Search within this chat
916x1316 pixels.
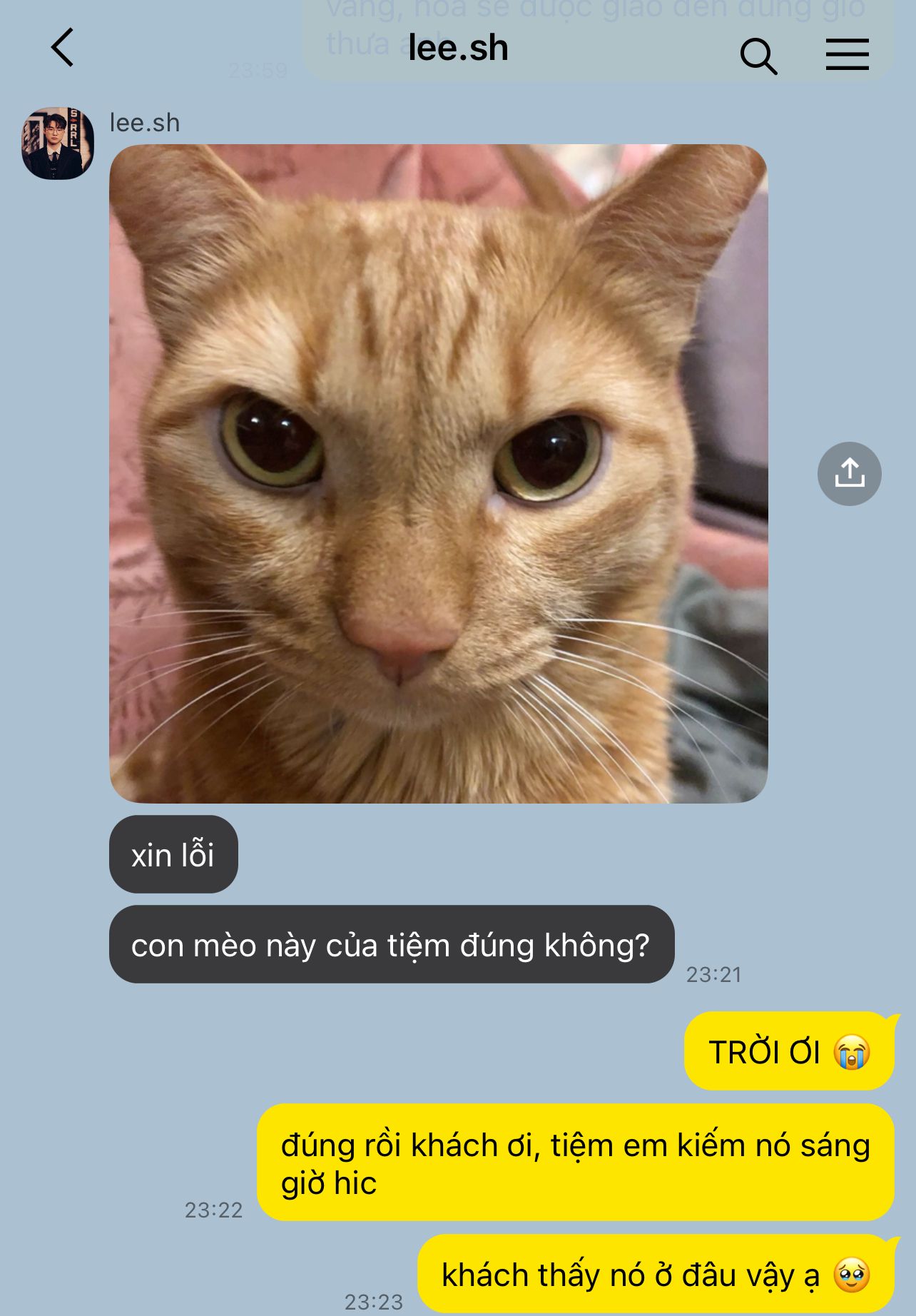758,56
